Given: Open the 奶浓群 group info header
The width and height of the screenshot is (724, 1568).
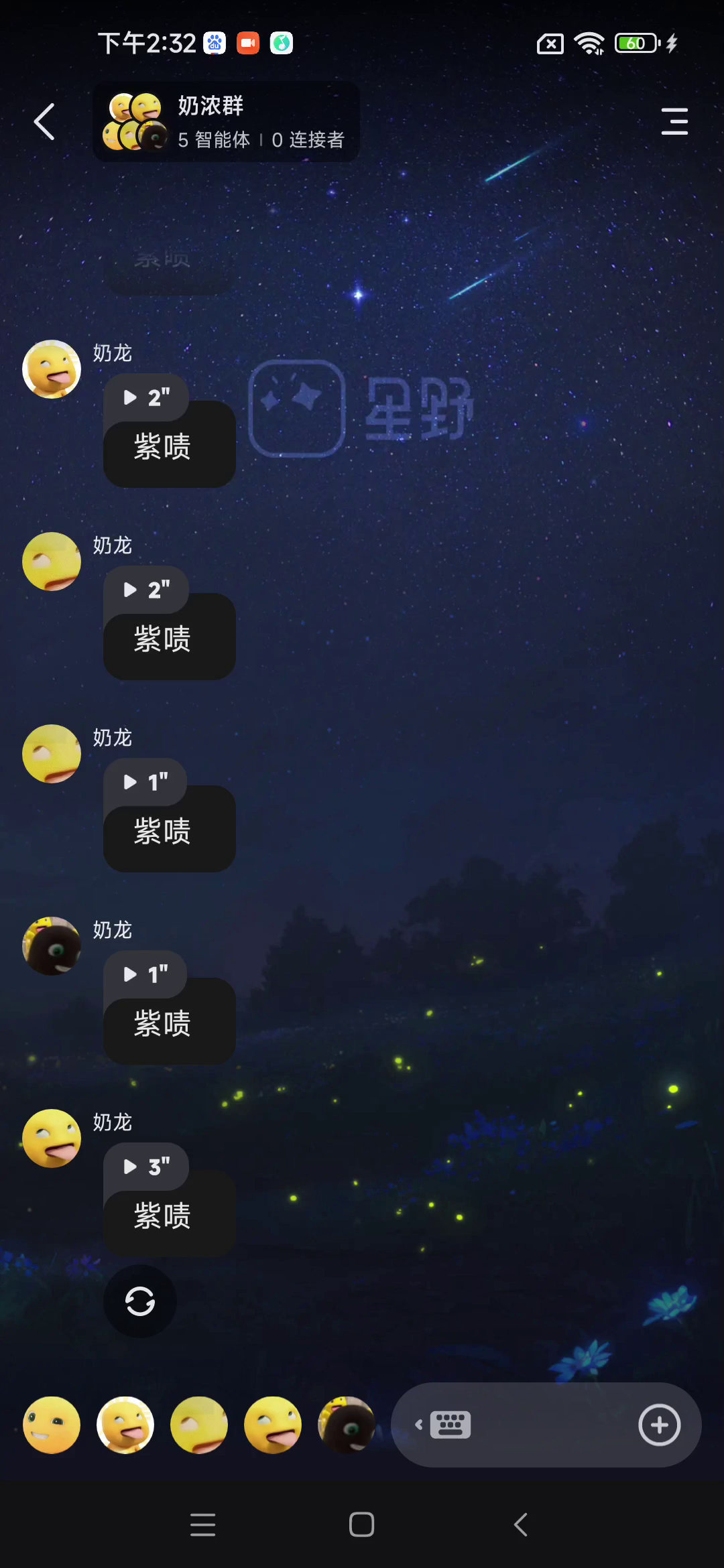Looking at the screenshot, I should pyautogui.click(x=226, y=122).
